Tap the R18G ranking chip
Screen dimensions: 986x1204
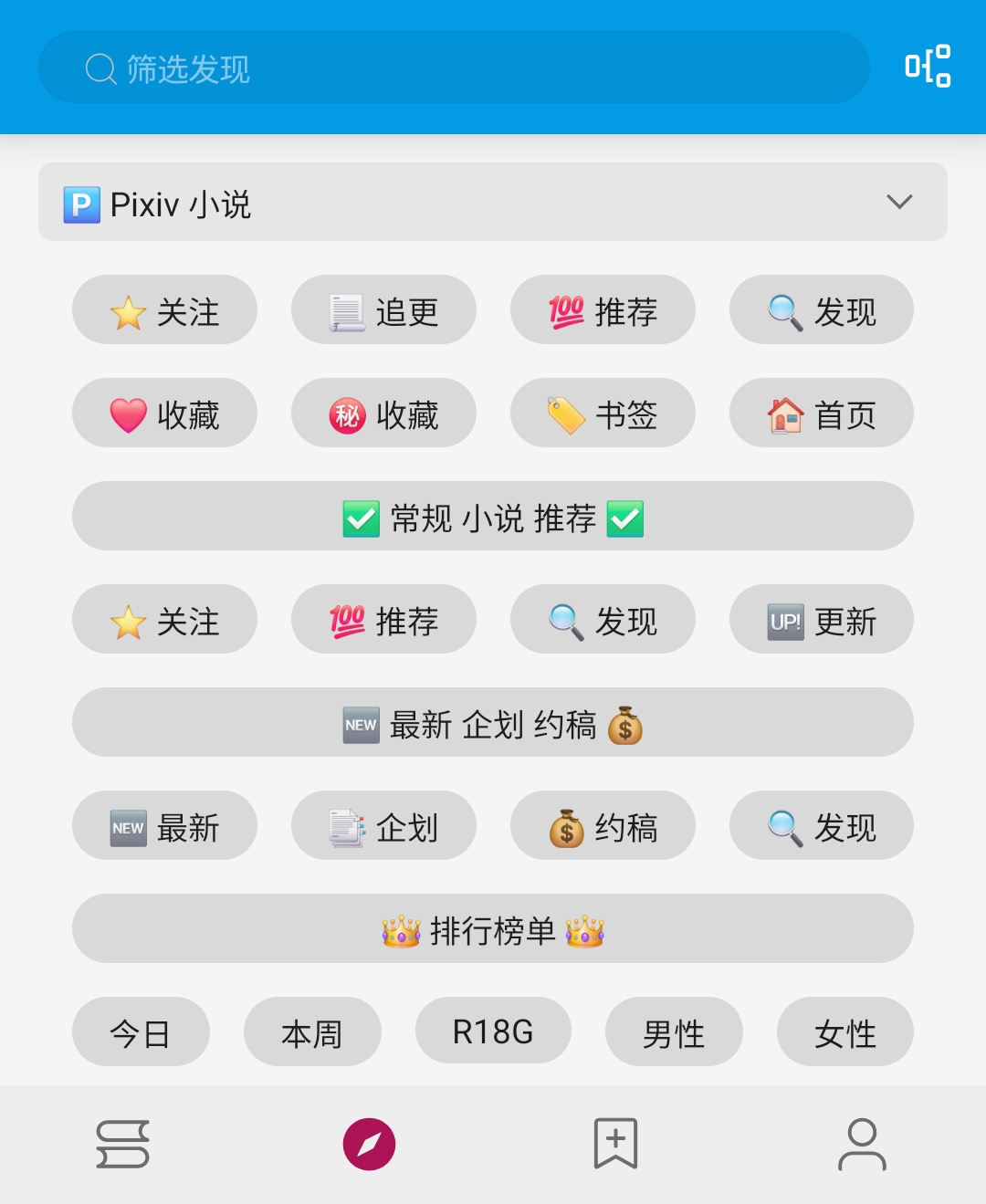click(x=493, y=1031)
